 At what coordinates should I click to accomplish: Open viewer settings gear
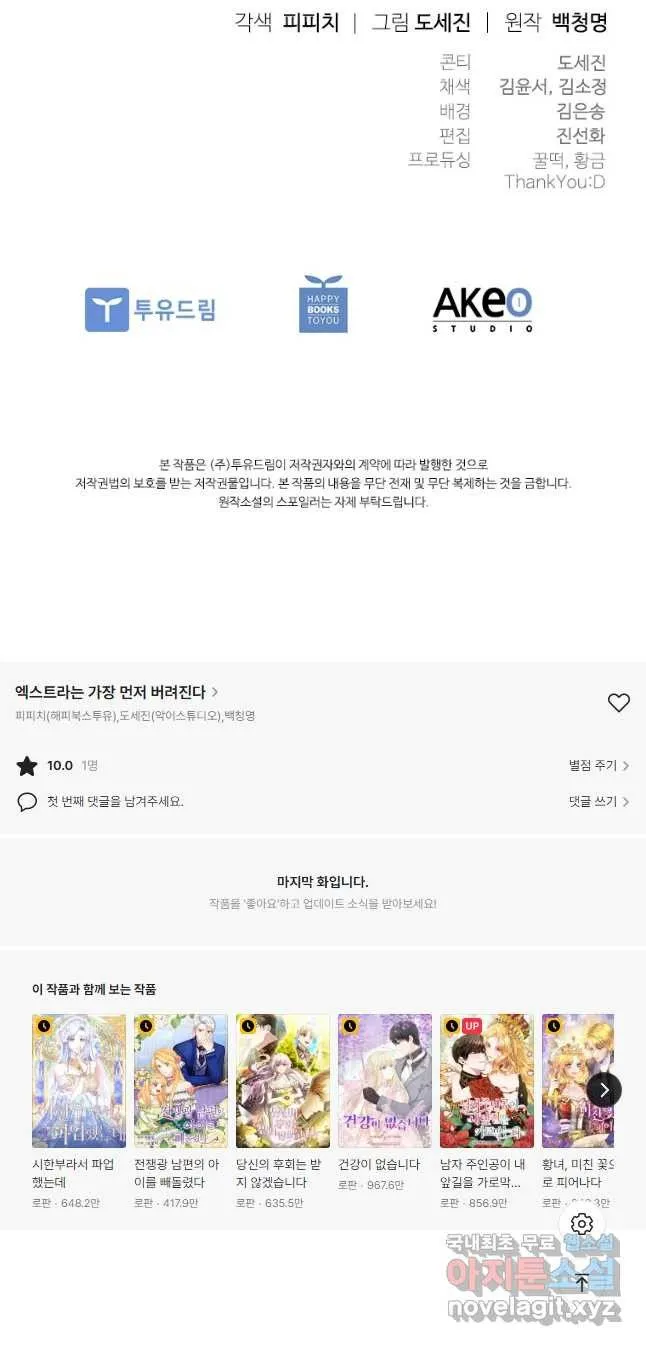582,1224
